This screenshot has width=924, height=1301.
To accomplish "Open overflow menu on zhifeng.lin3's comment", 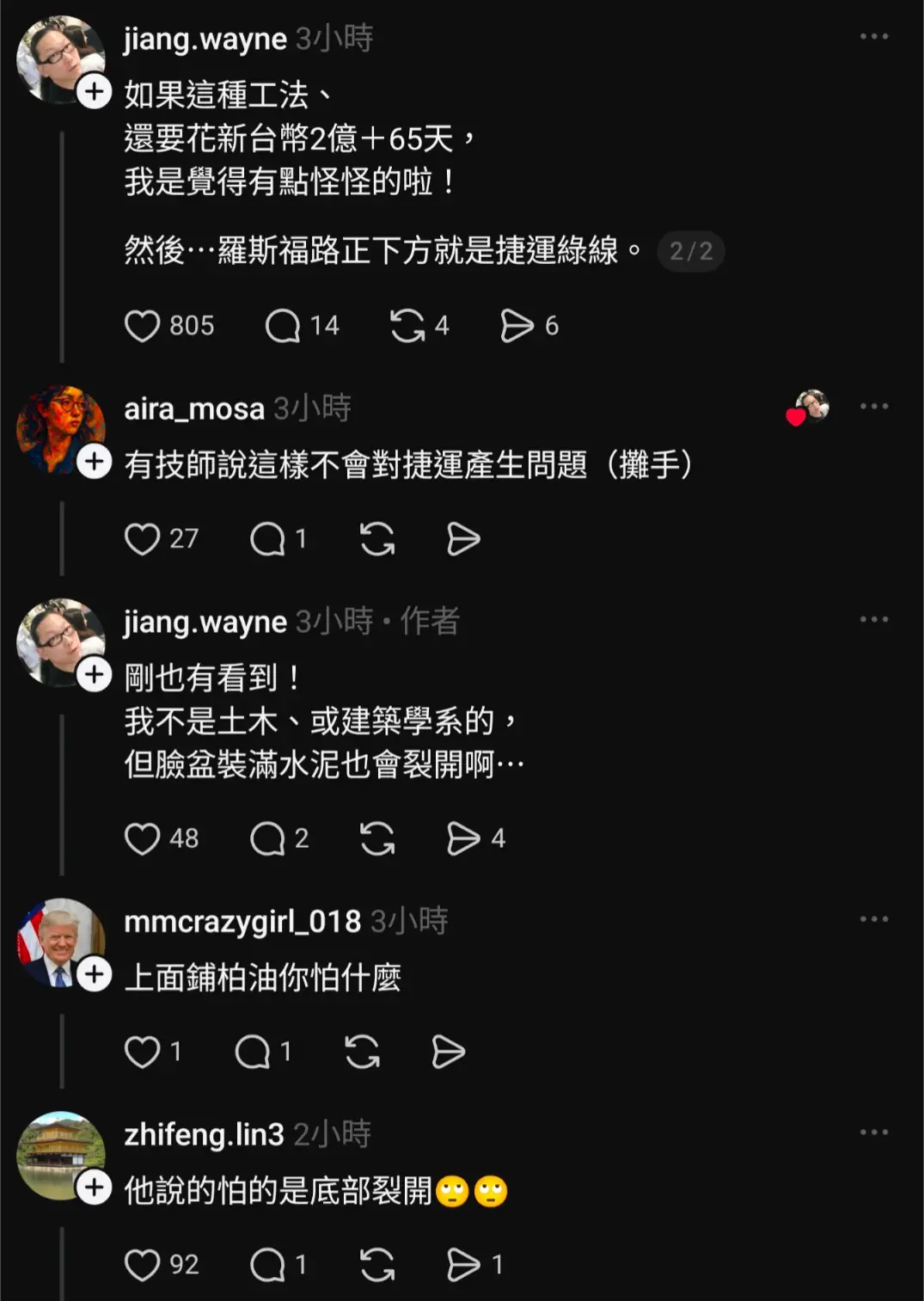I will click(873, 1132).
